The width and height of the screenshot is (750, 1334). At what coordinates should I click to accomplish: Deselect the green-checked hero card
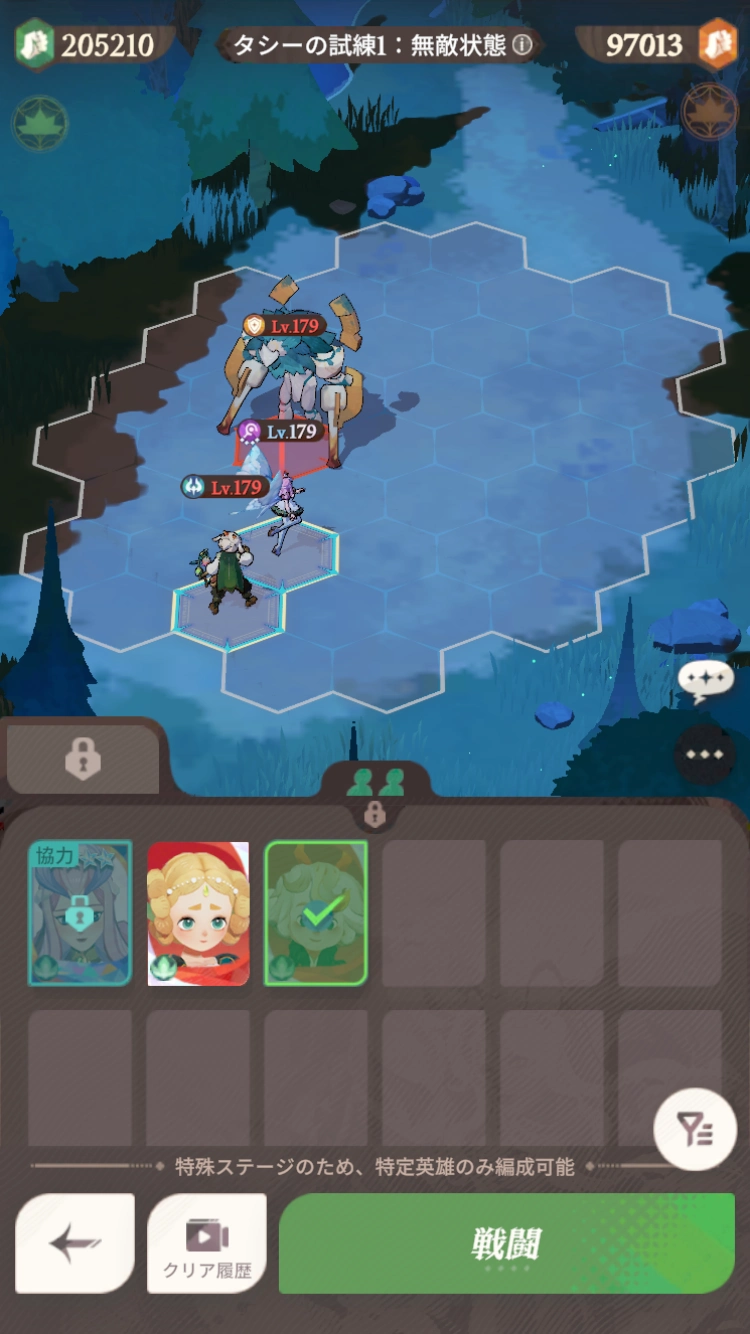point(316,913)
